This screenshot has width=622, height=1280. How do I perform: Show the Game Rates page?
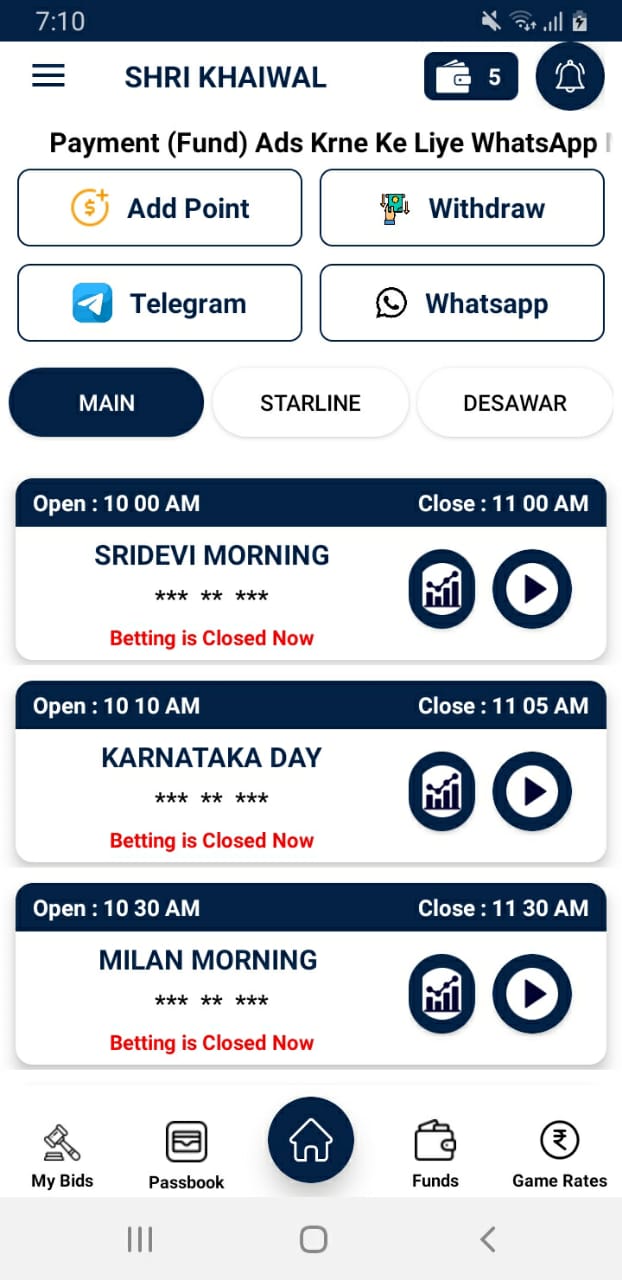coord(559,1155)
